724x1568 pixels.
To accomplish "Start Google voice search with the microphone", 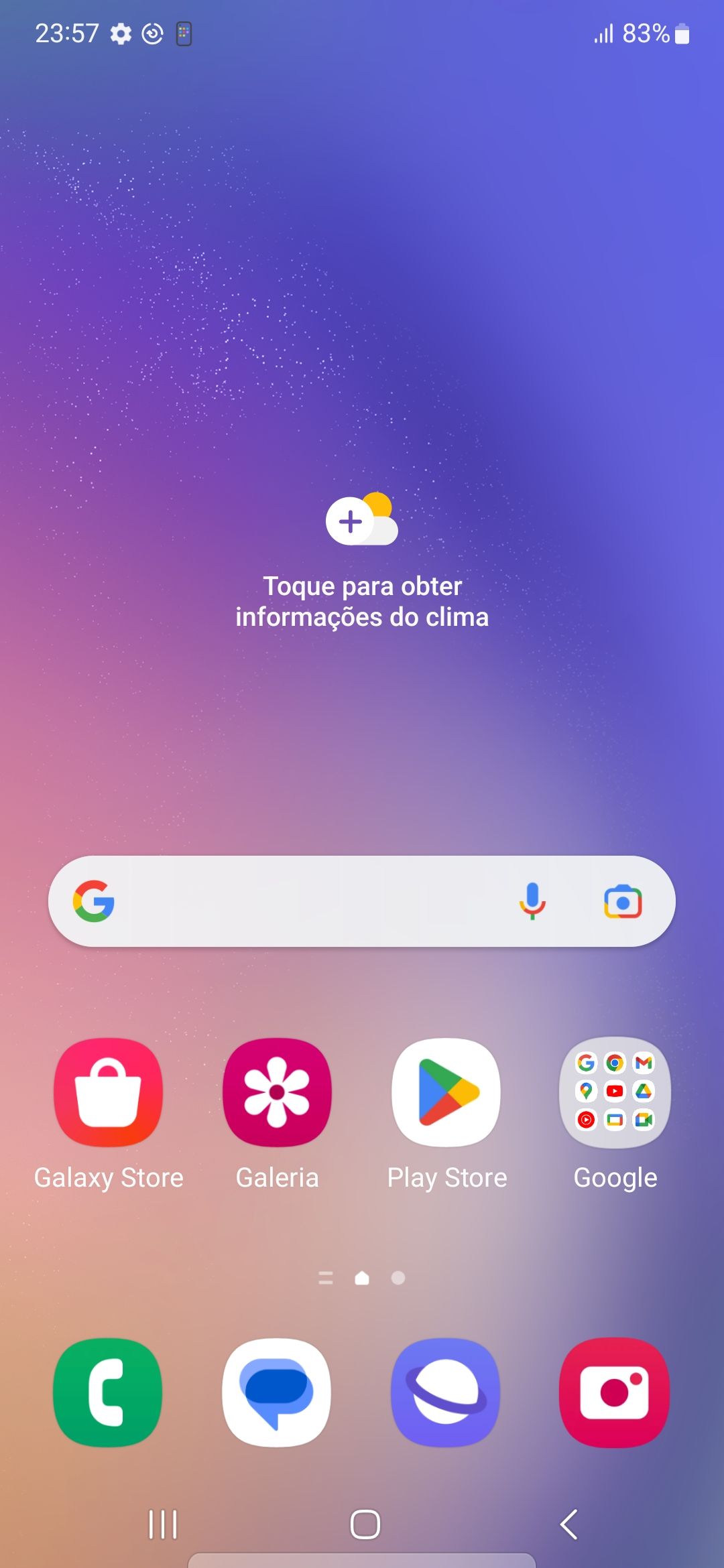I will pos(532,901).
